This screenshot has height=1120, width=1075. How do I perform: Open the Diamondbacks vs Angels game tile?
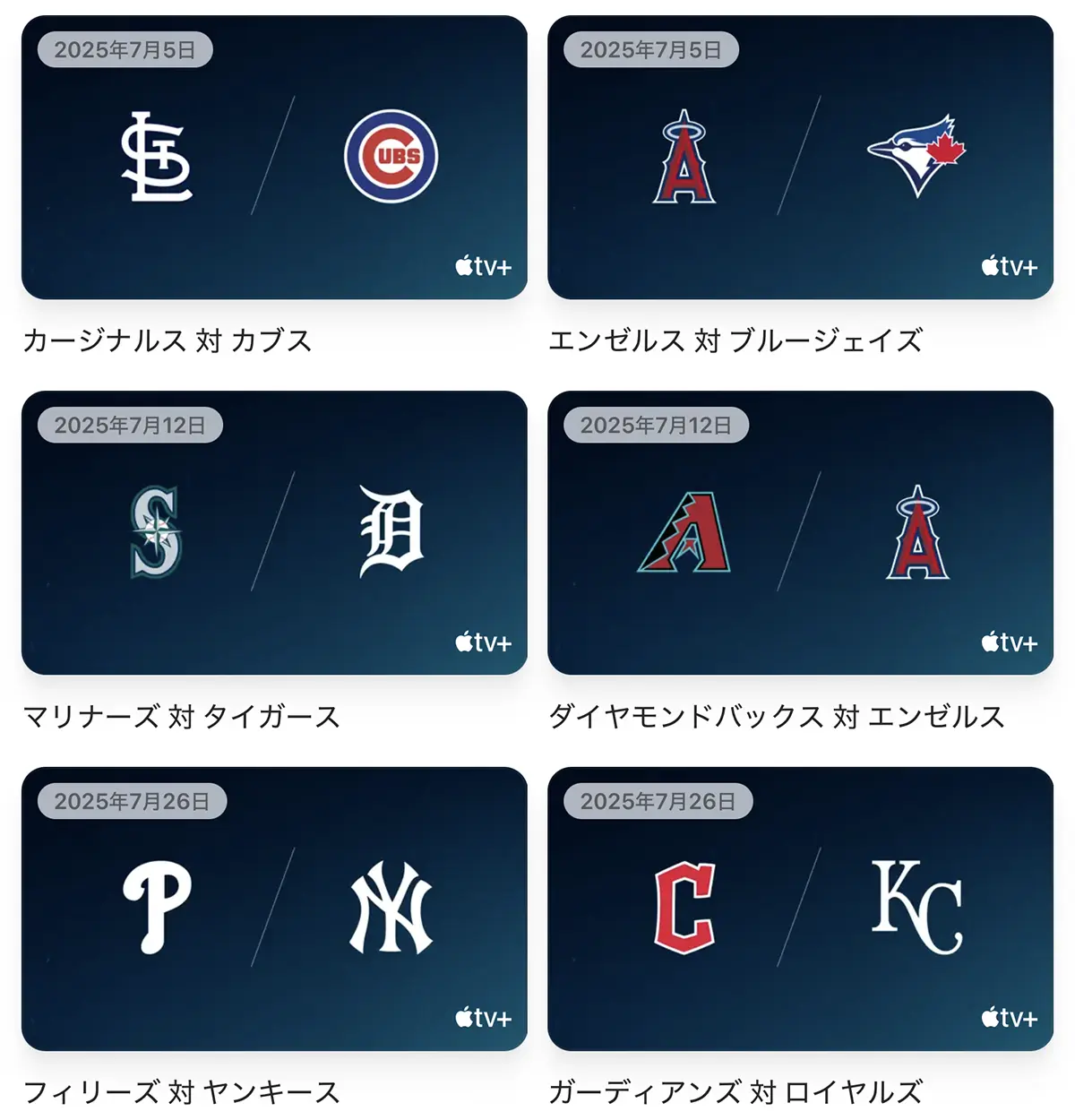click(x=800, y=532)
